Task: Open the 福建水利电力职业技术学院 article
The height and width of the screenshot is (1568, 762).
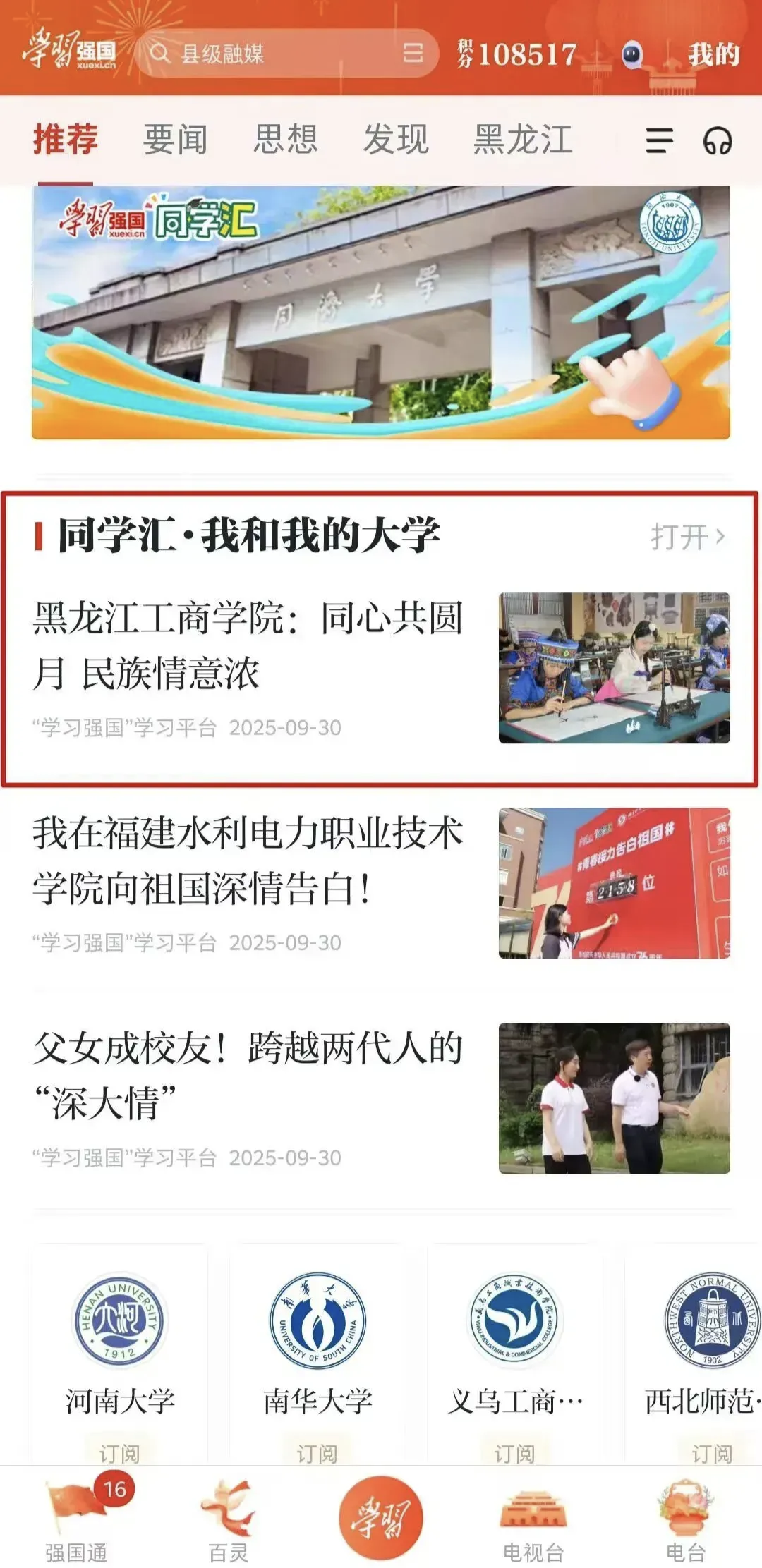Action: (381, 882)
